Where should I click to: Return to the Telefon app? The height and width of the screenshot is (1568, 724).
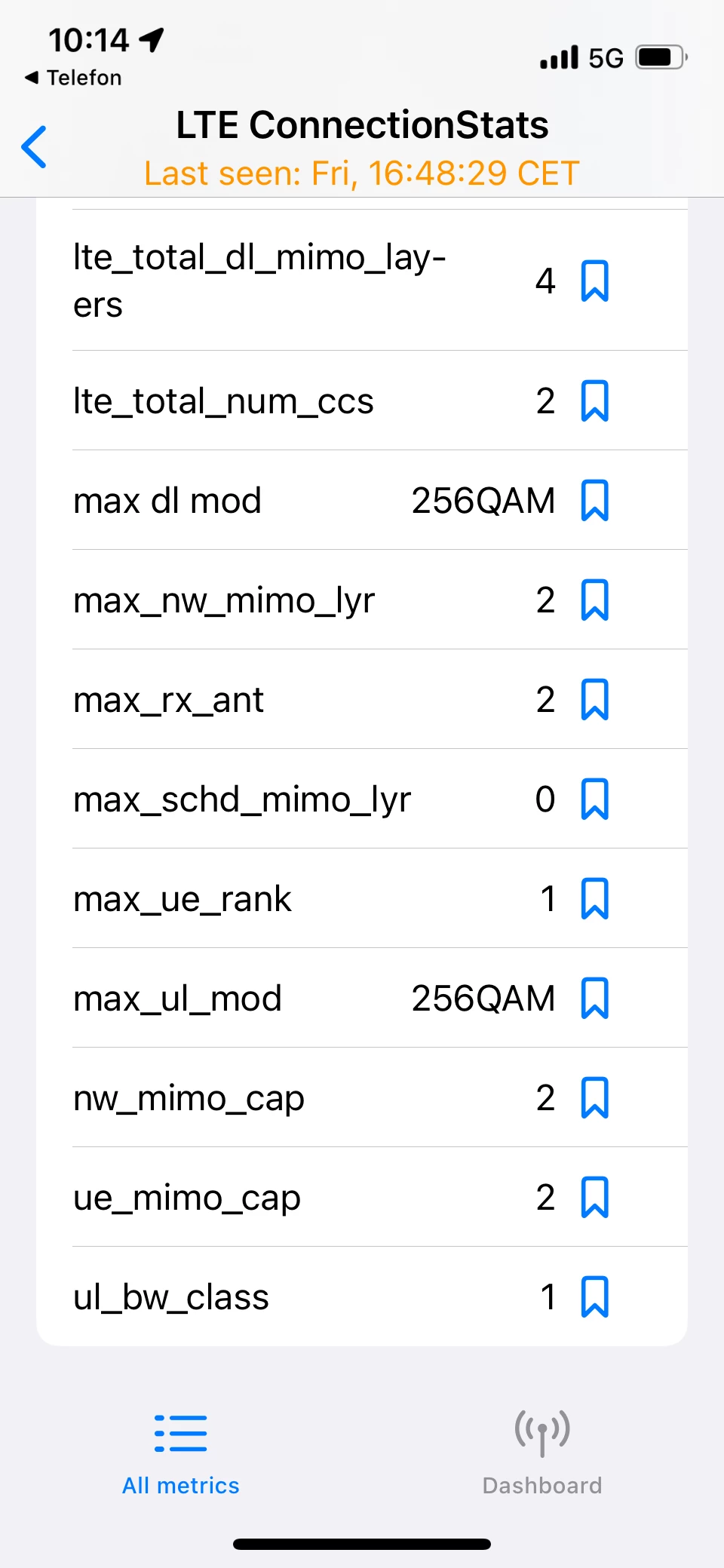click(x=74, y=78)
